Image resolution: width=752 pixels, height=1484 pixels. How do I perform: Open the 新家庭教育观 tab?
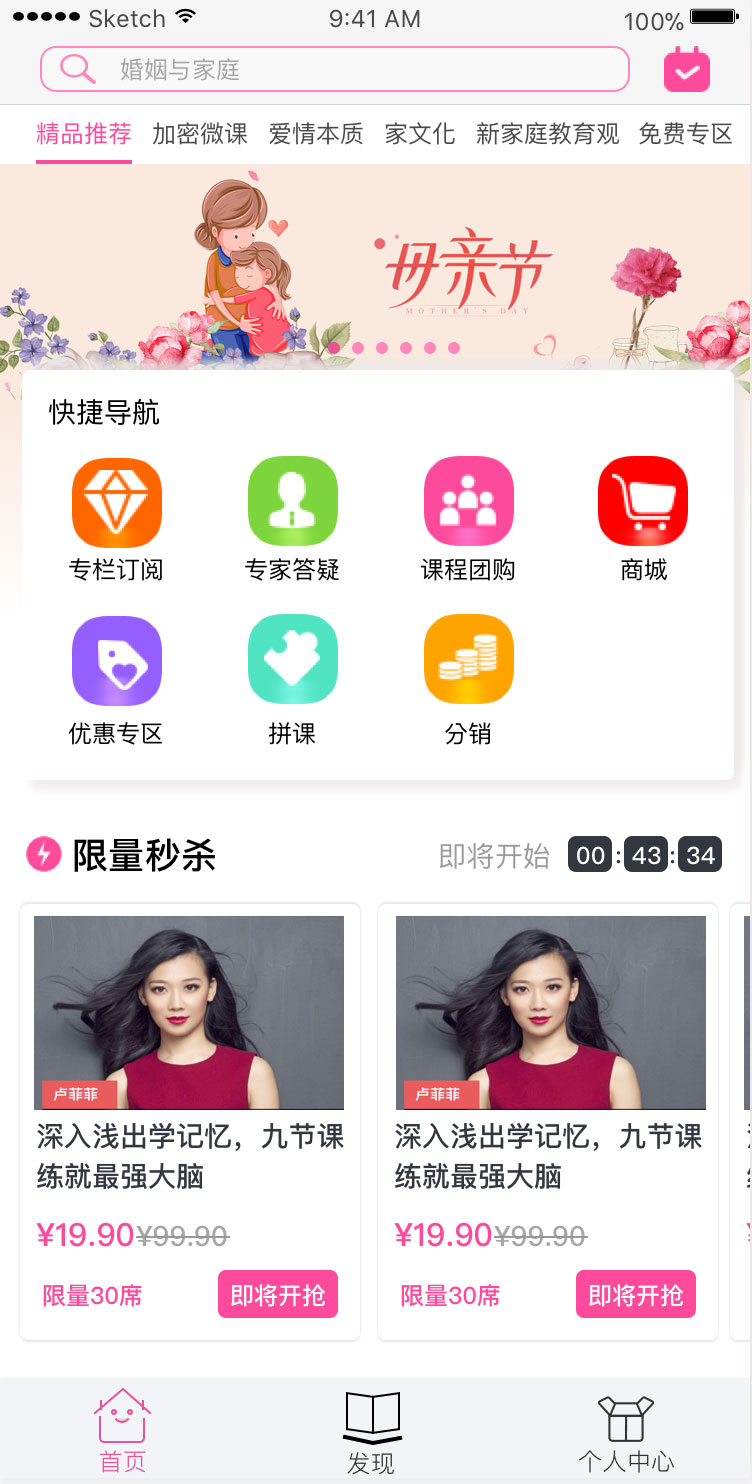pyautogui.click(x=547, y=134)
